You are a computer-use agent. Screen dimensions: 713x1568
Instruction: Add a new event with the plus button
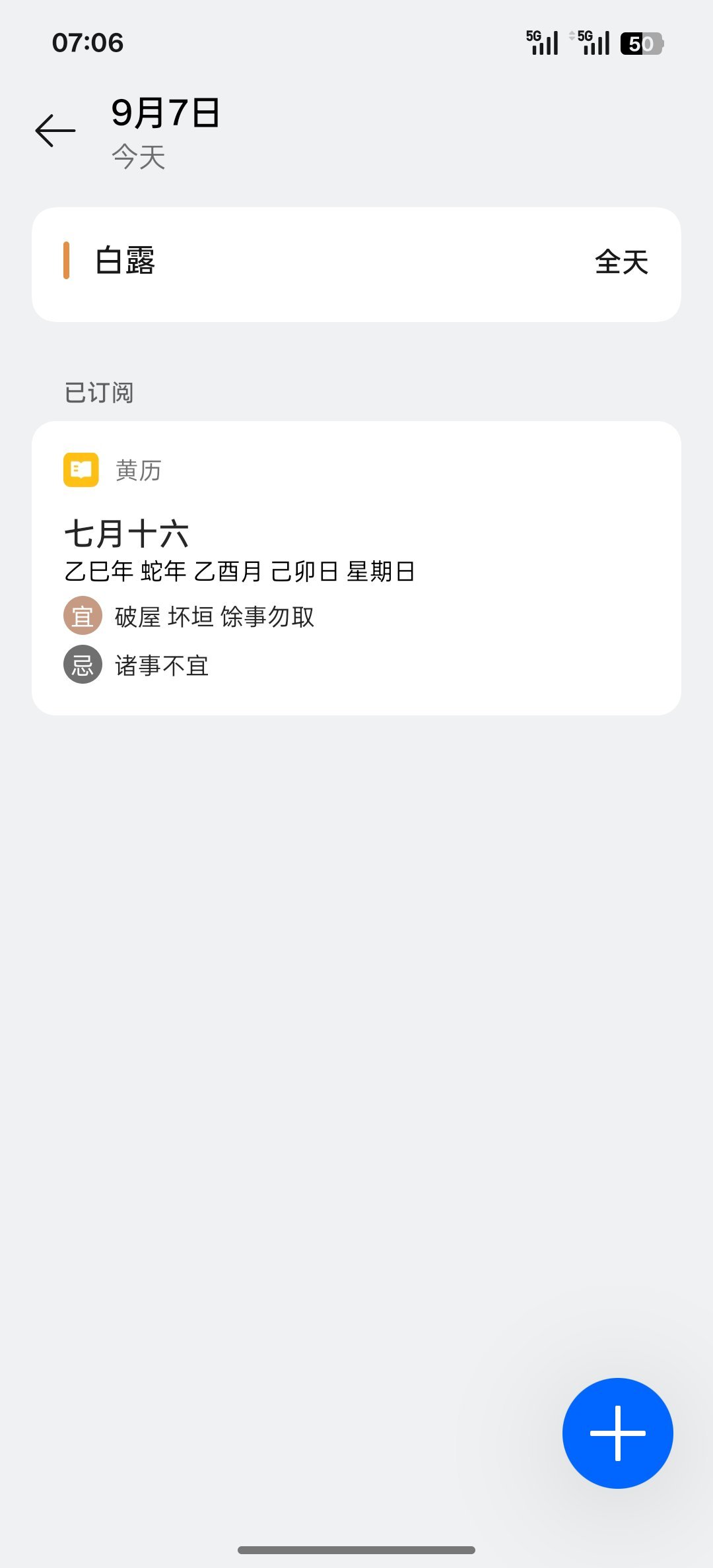618,1433
